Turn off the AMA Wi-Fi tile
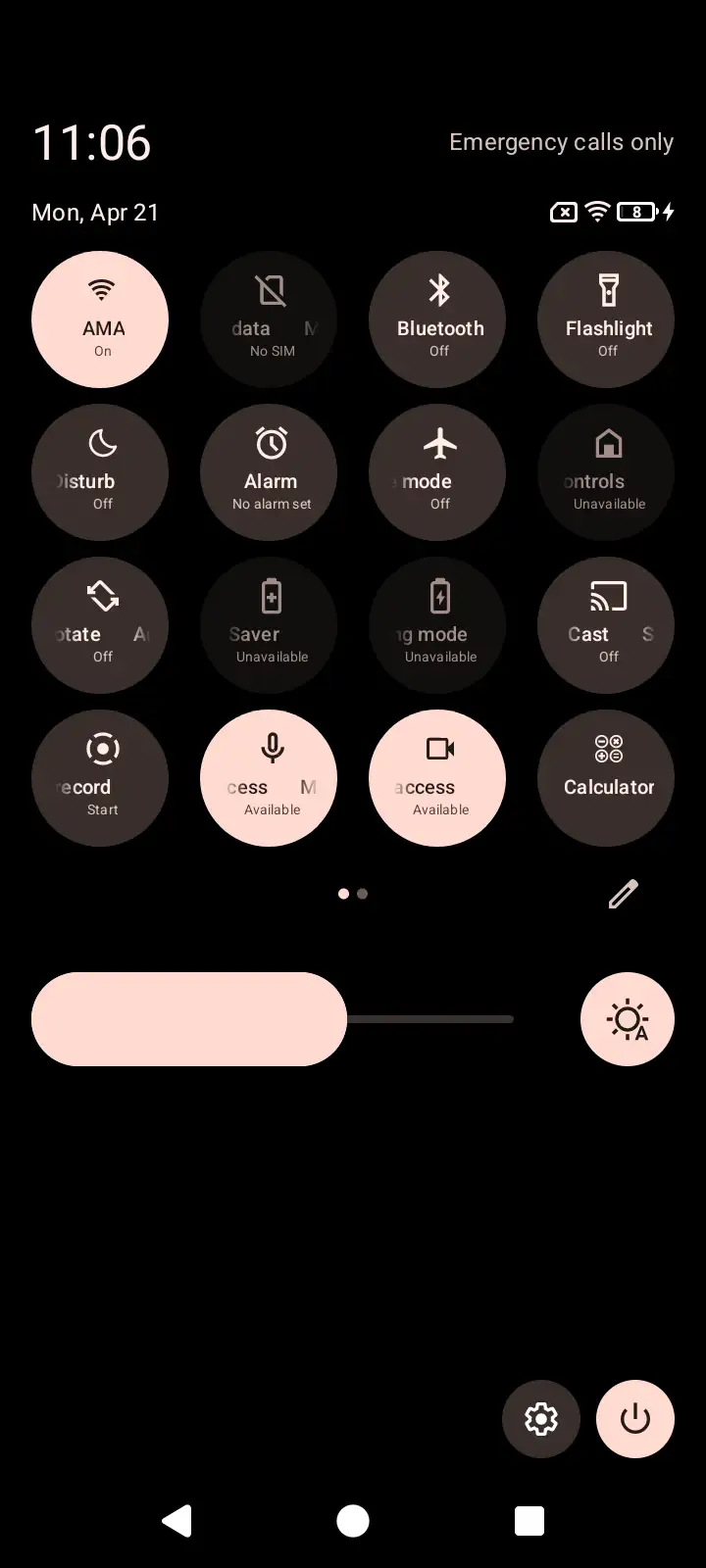This screenshot has height=1568, width=706. (x=100, y=319)
